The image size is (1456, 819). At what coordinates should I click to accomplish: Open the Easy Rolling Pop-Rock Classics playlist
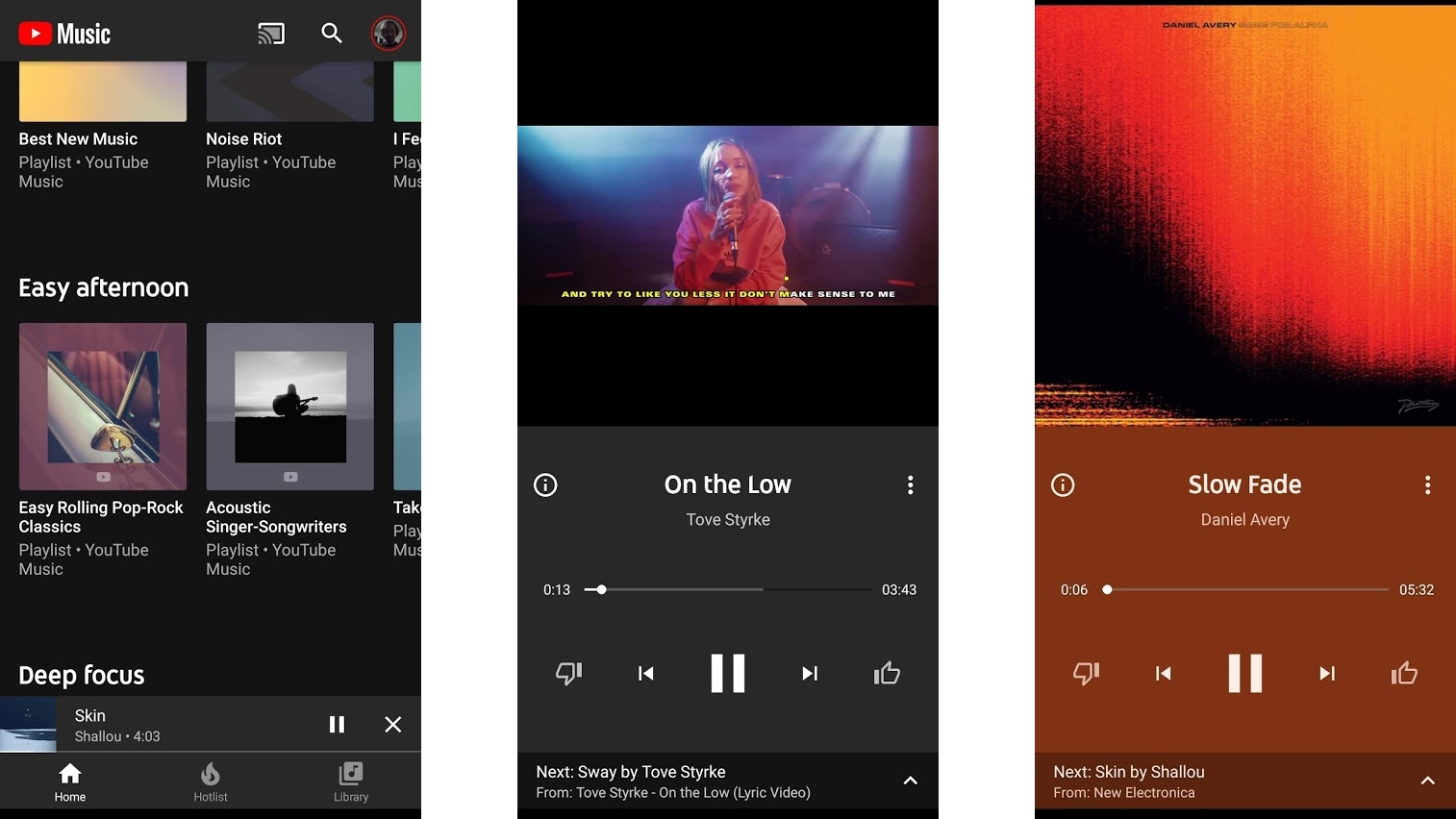click(x=103, y=407)
